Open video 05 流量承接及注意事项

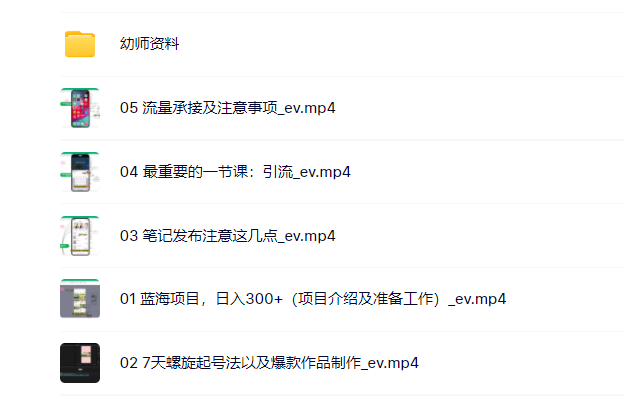tap(226, 108)
